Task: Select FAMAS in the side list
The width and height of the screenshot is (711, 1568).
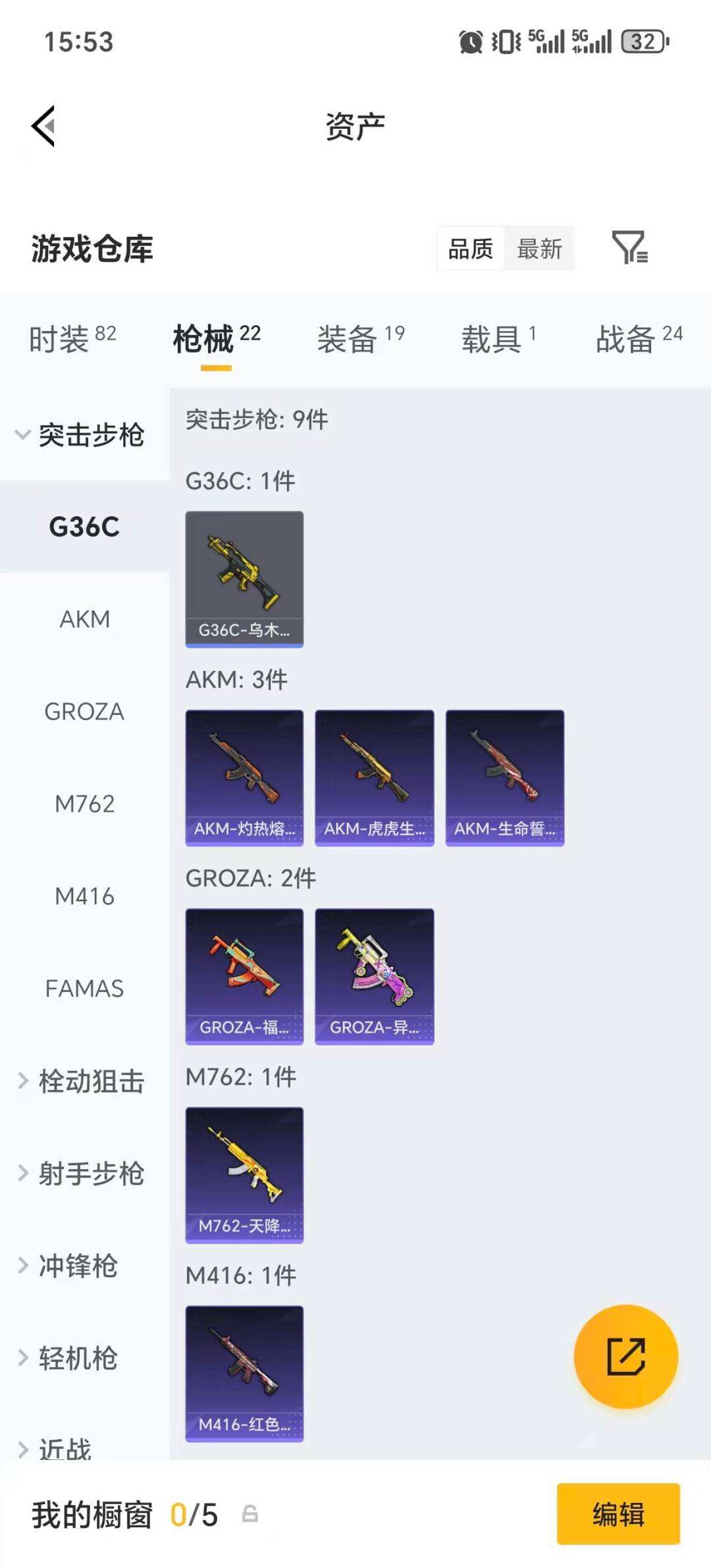Action: (x=84, y=988)
